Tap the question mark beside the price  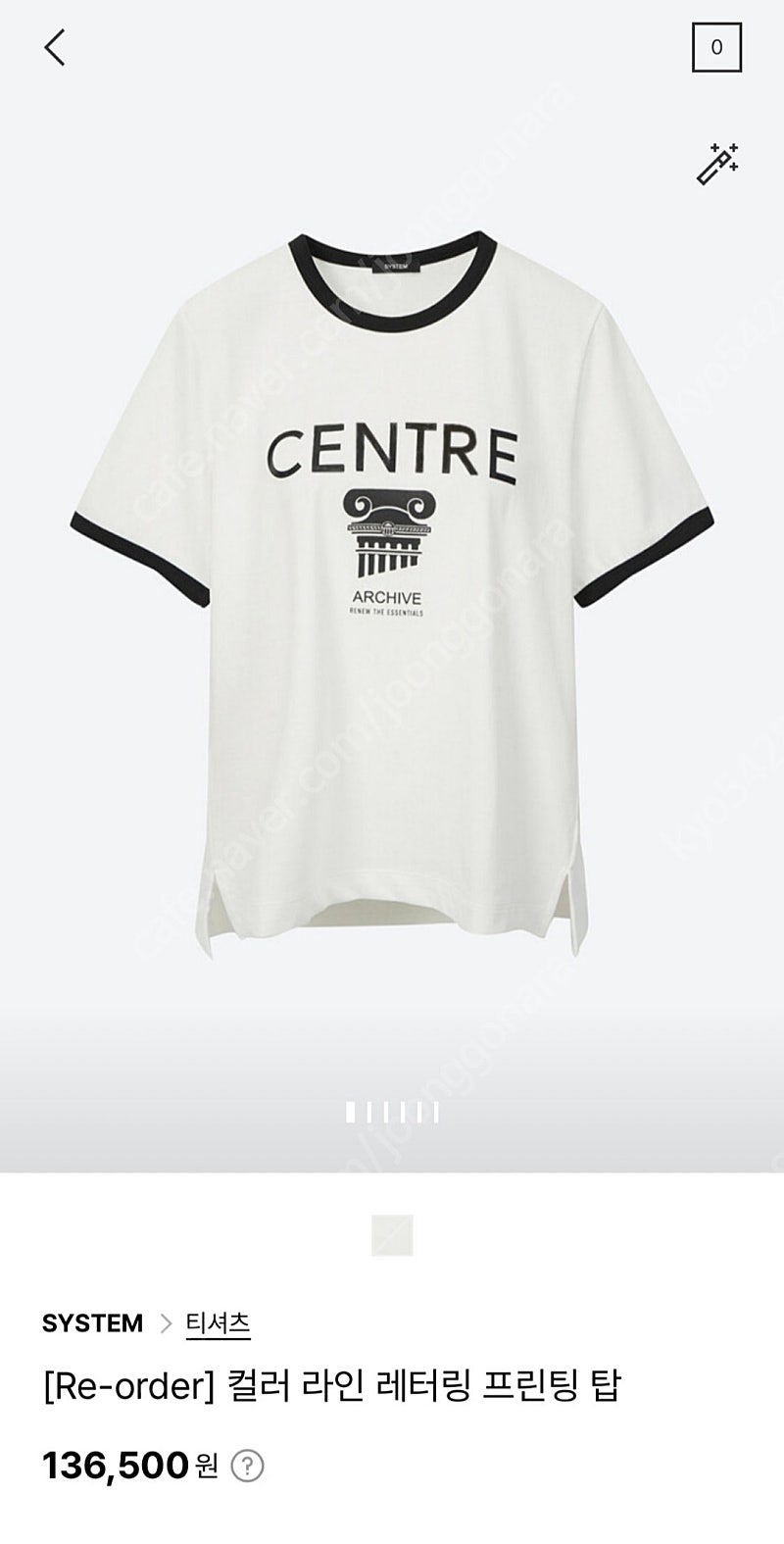coord(247,1467)
